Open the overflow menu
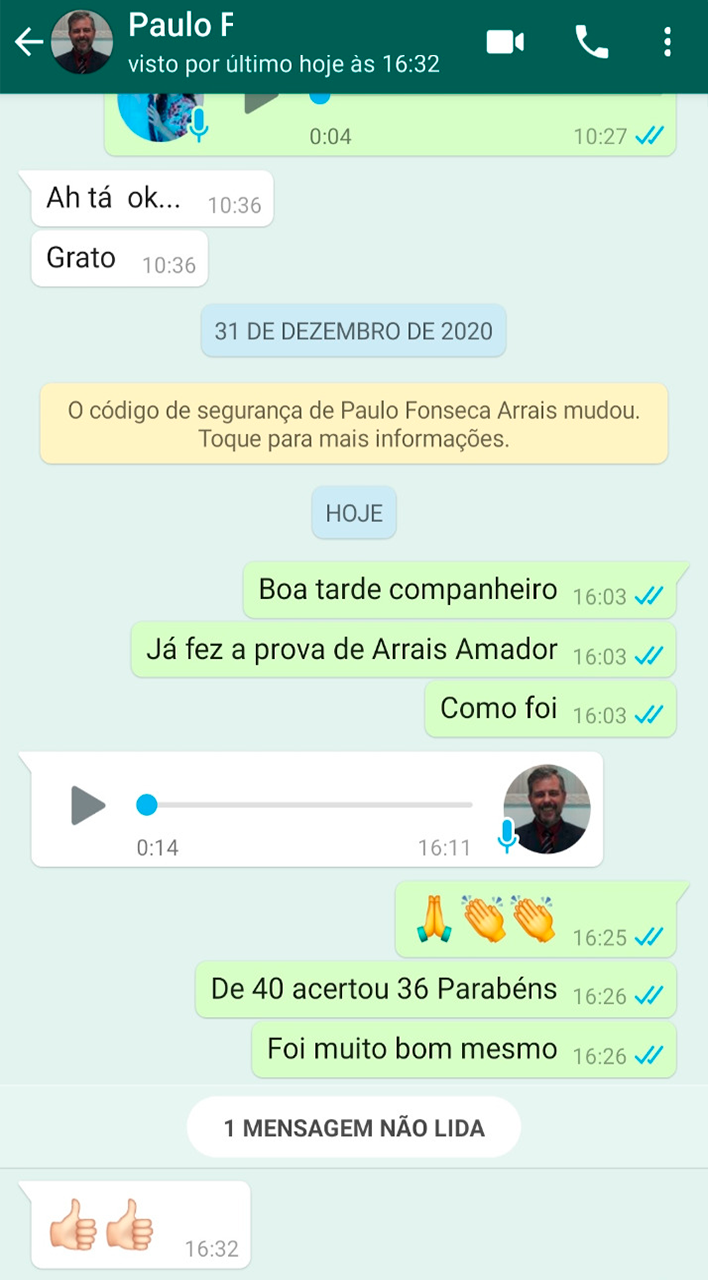Image resolution: width=708 pixels, height=1280 pixels. pos(668,42)
